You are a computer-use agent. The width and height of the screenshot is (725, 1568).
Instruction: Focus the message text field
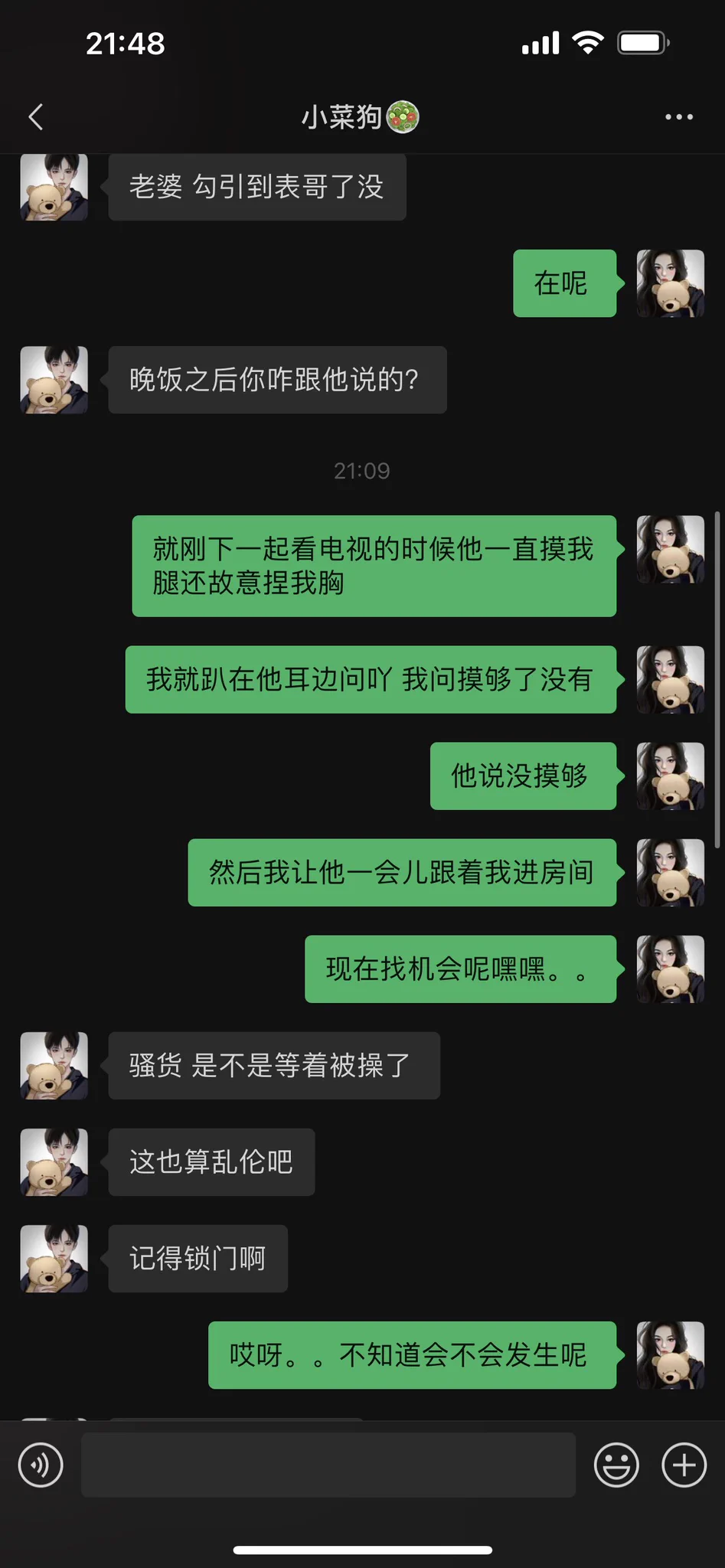coord(328,1465)
